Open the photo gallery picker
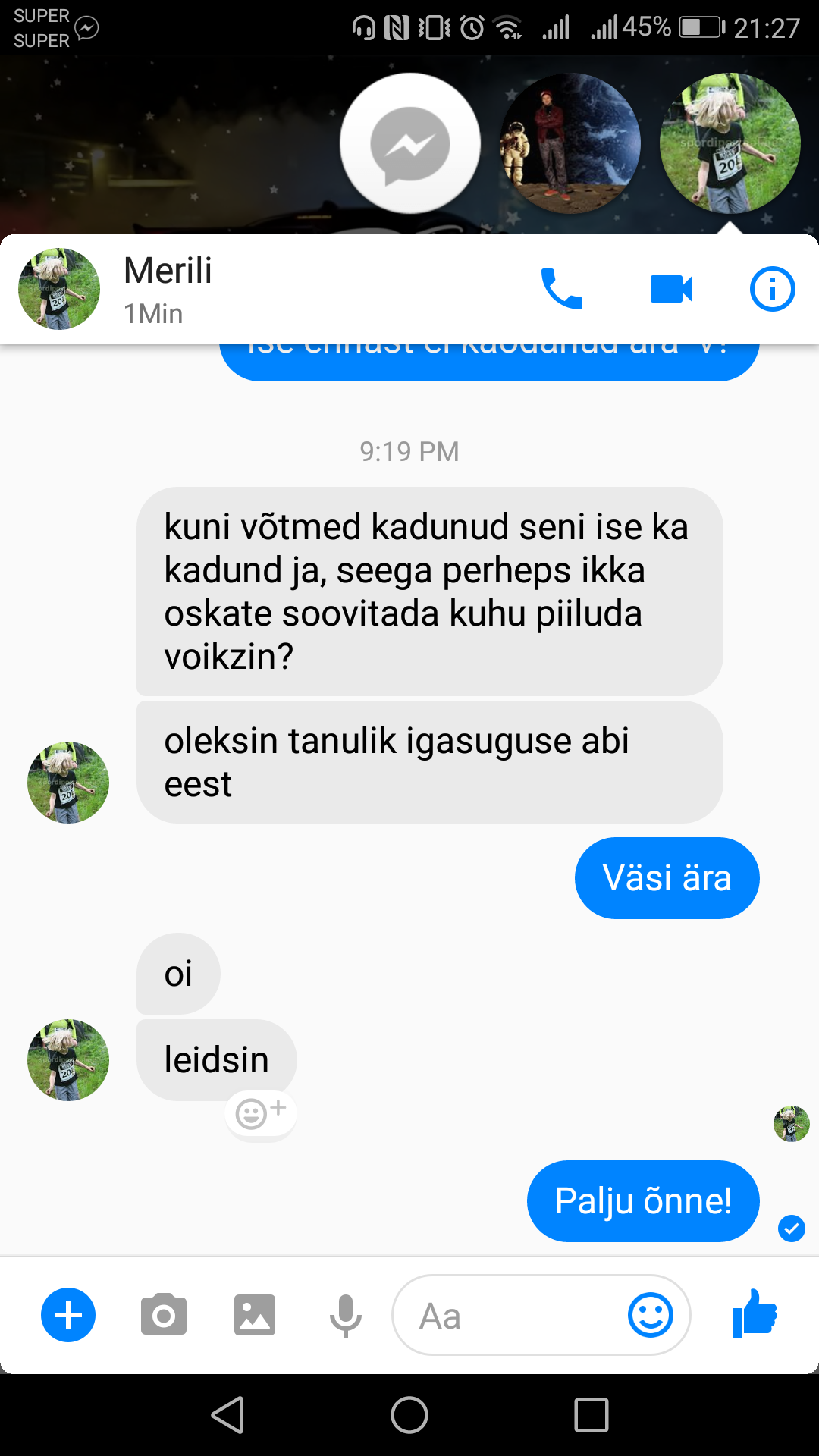Screen dimensions: 819x1456 tap(255, 1315)
